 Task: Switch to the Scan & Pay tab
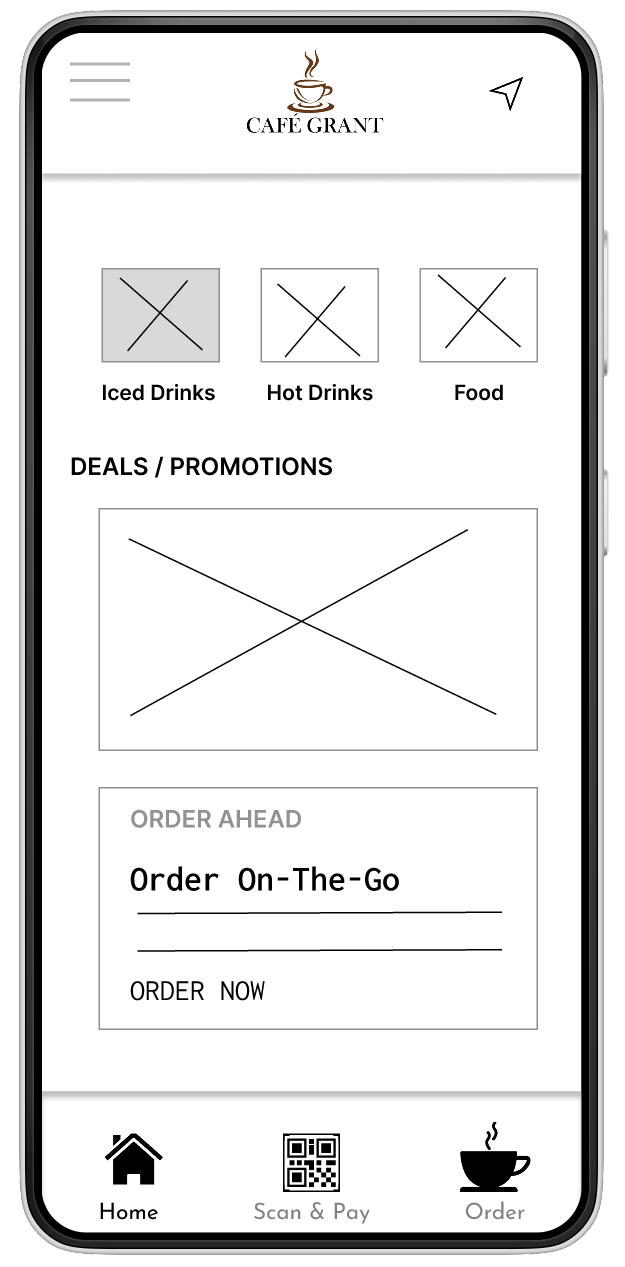312,1176
